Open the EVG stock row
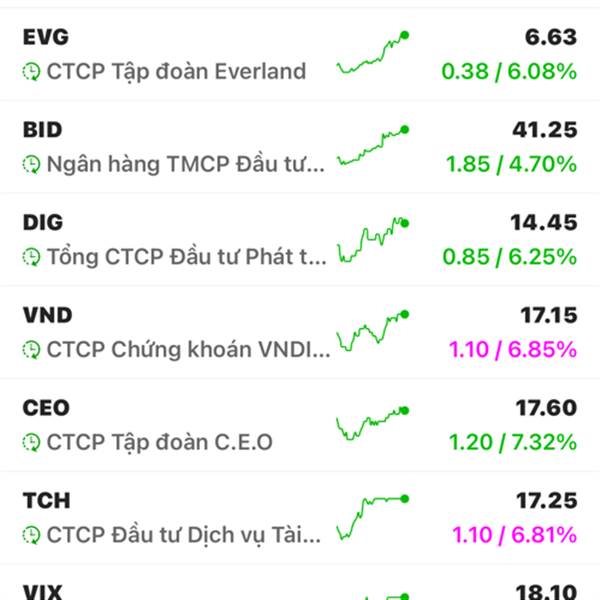This screenshot has width=600, height=600. coord(300,54)
